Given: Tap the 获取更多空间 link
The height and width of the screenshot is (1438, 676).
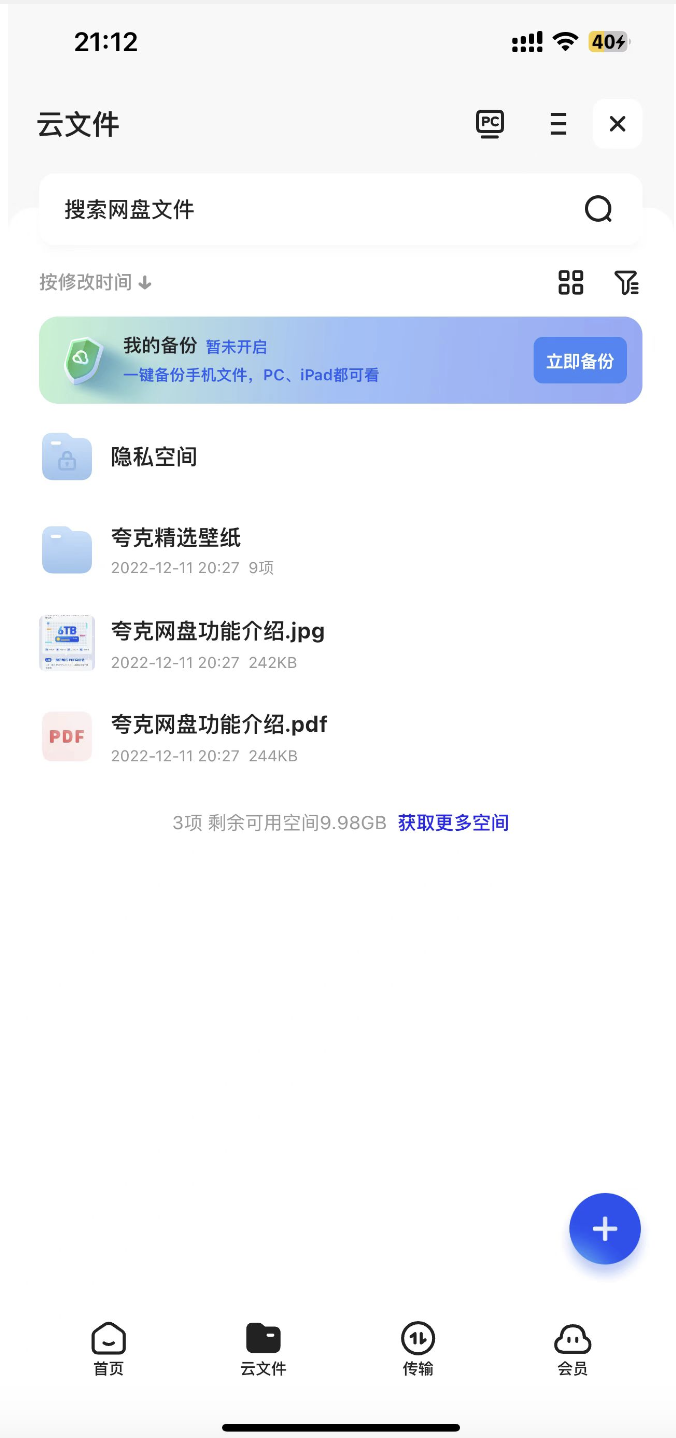Looking at the screenshot, I should click(453, 823).
